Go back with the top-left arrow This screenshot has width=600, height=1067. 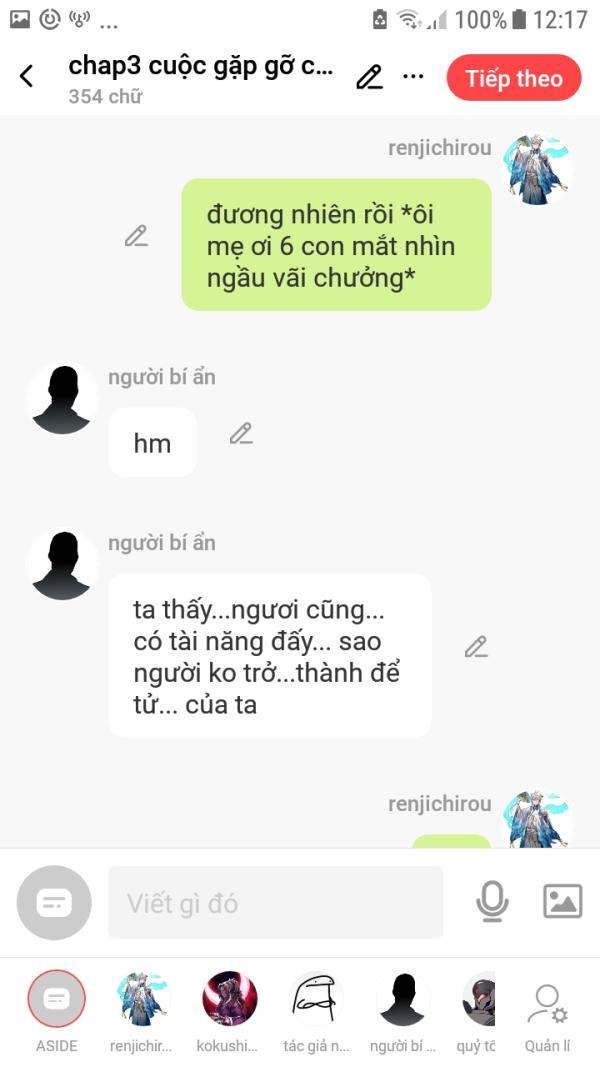pyautogui.click(x=27, y=76)
